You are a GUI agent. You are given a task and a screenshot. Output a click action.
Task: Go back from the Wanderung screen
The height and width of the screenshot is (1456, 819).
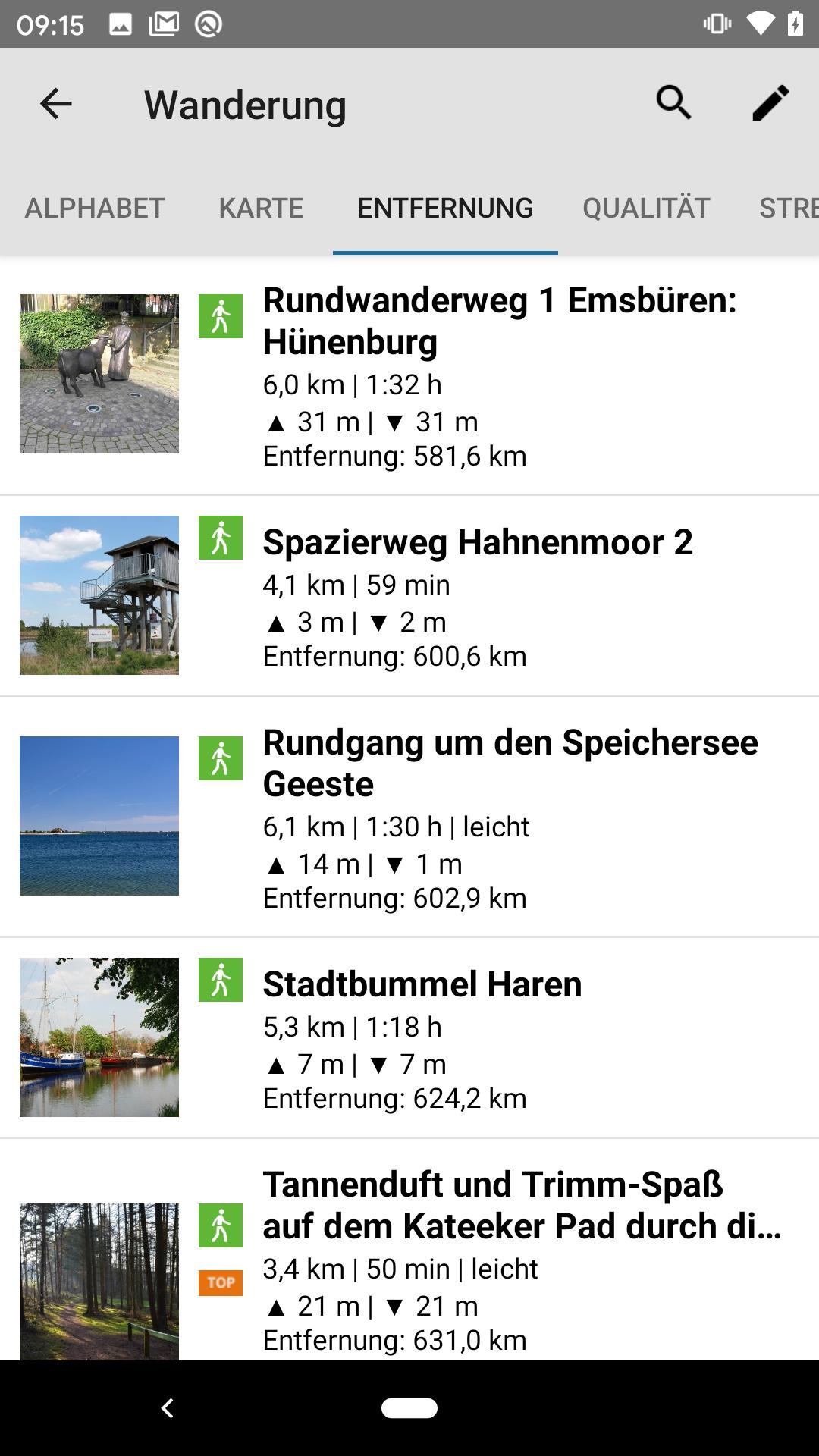pyautogui.click(x=55, y=104)
